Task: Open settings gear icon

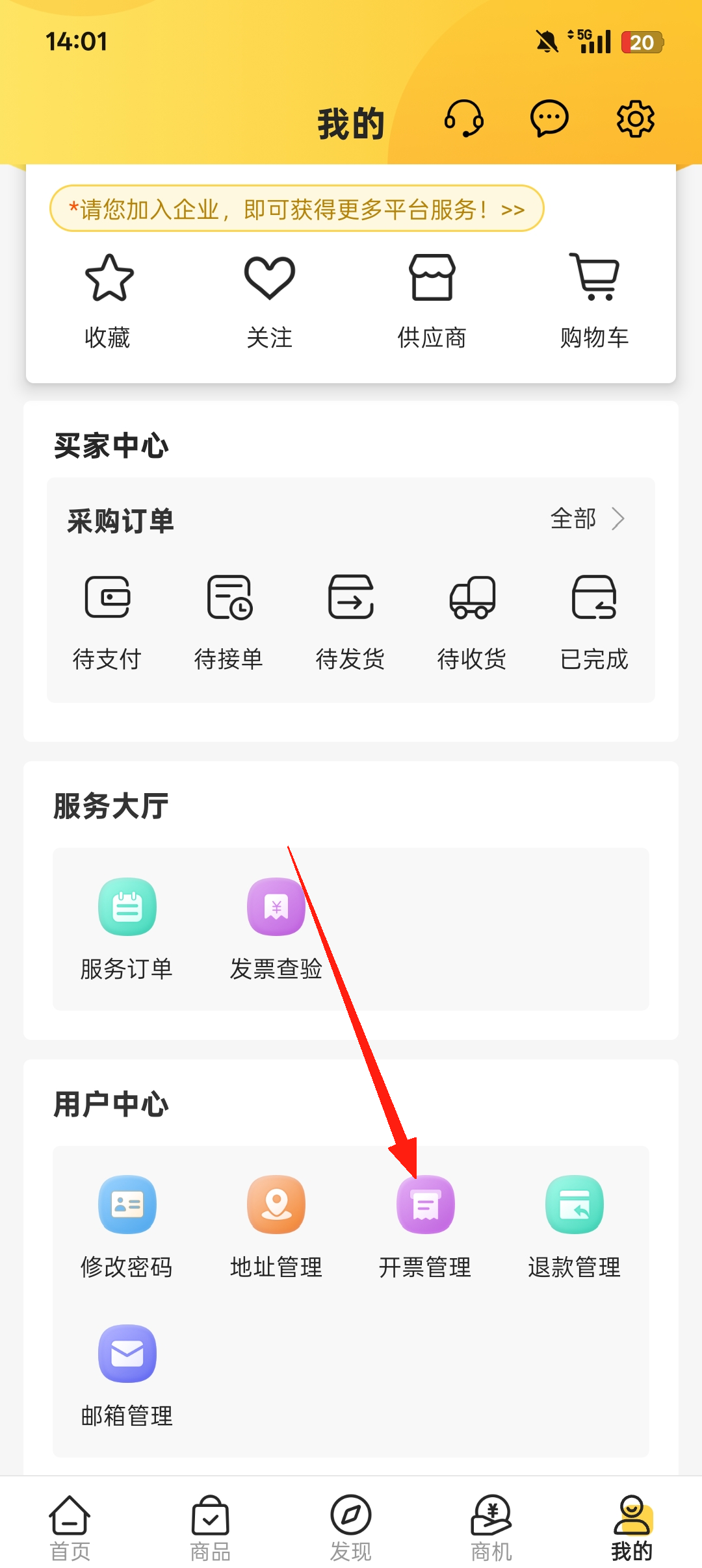Action: pyautogui.click(x=635, y=119)
